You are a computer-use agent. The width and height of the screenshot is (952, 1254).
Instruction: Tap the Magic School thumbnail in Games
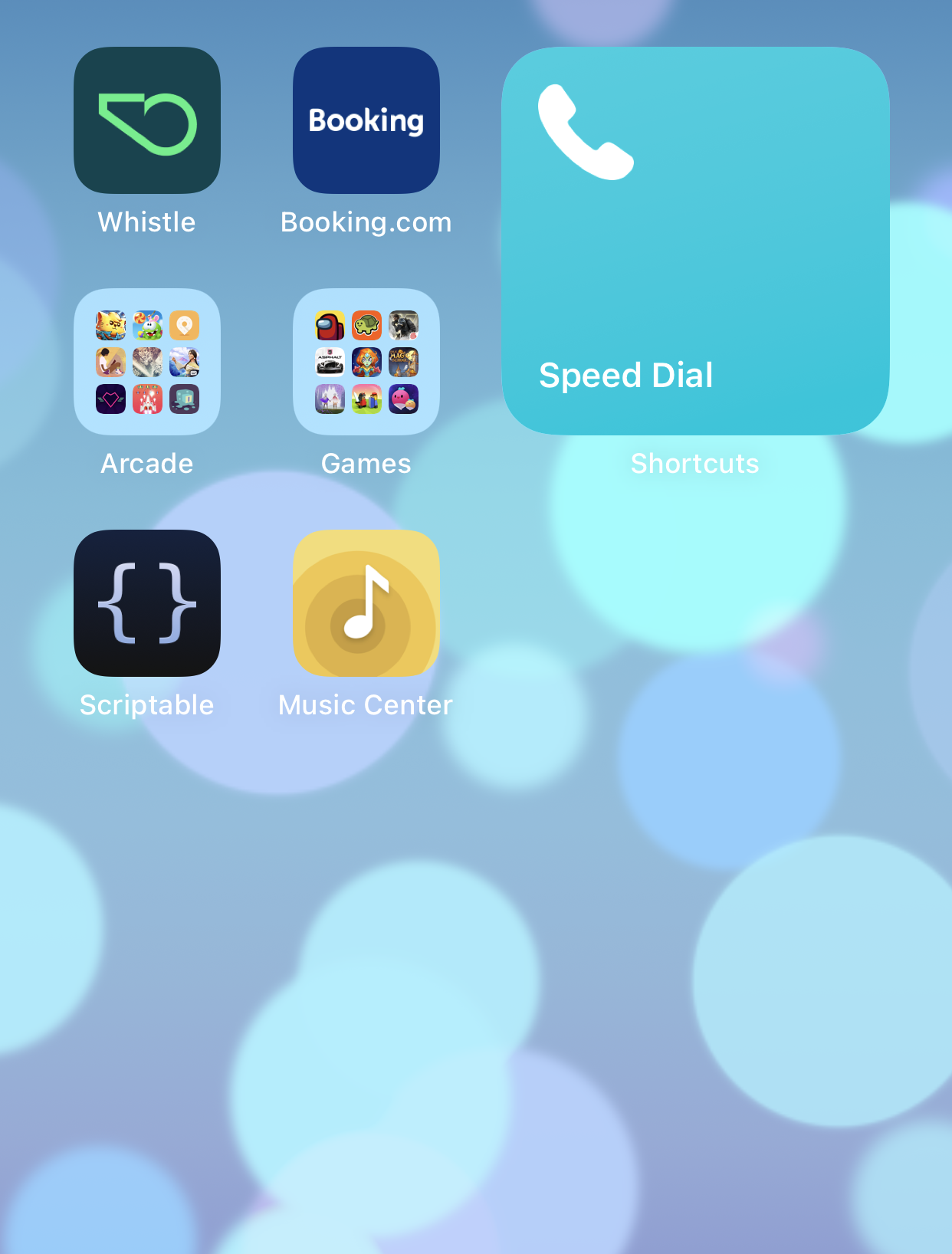404,362
